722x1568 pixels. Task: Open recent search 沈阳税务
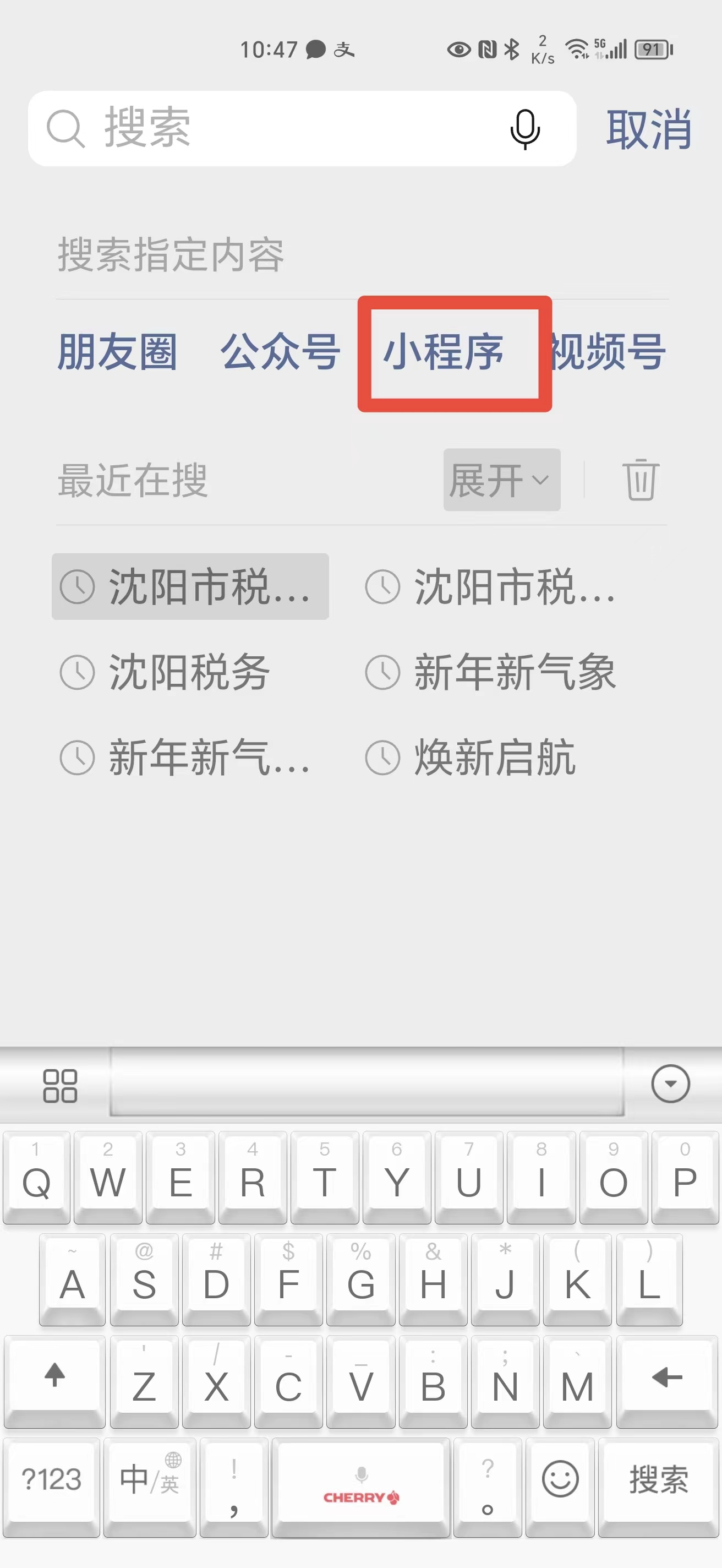pyautogui.click(x=165, y=673)
